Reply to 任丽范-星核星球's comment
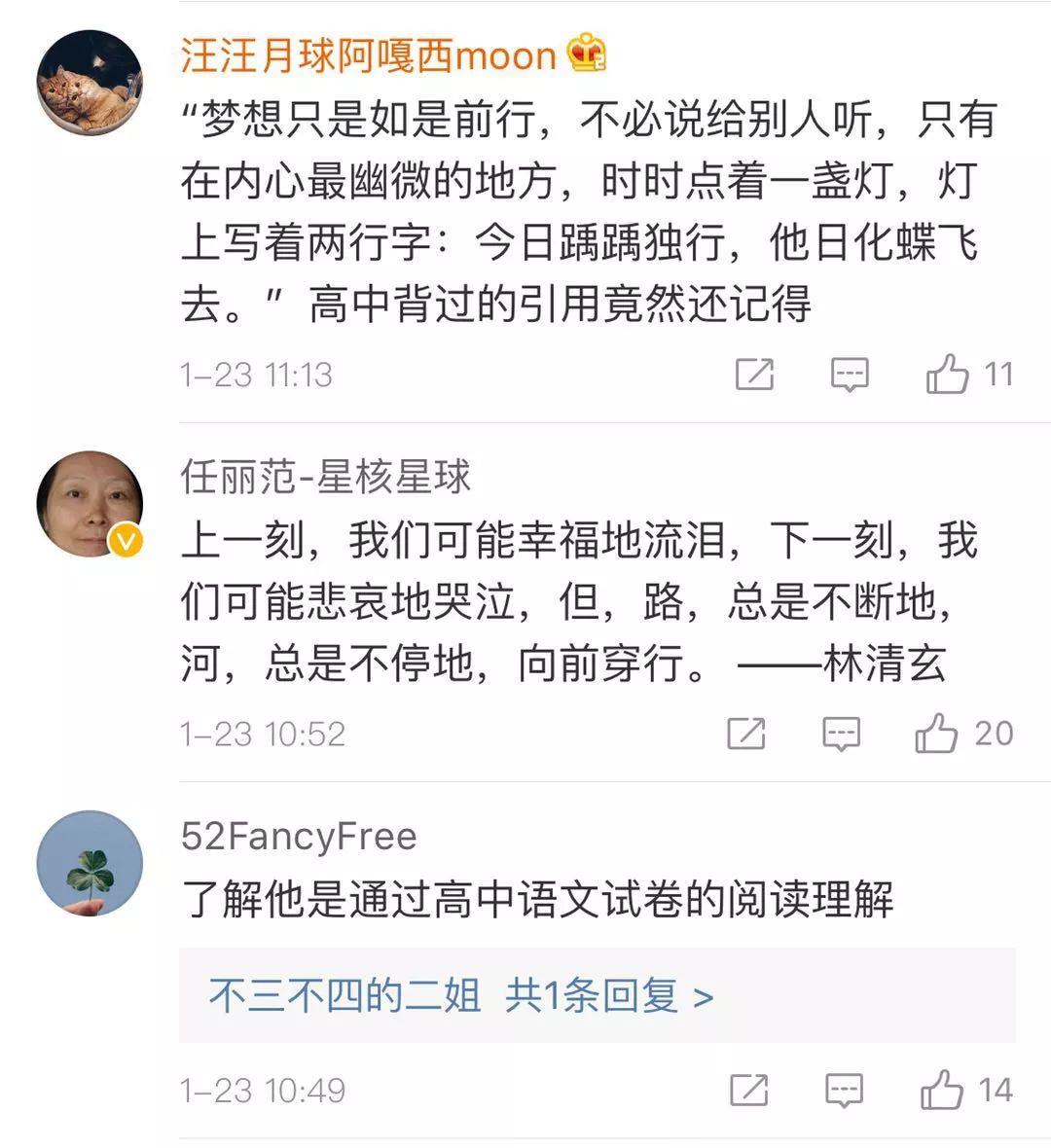Viewport: 1051px width, 1148px height. pyautogui.click(x=841, y=734)
